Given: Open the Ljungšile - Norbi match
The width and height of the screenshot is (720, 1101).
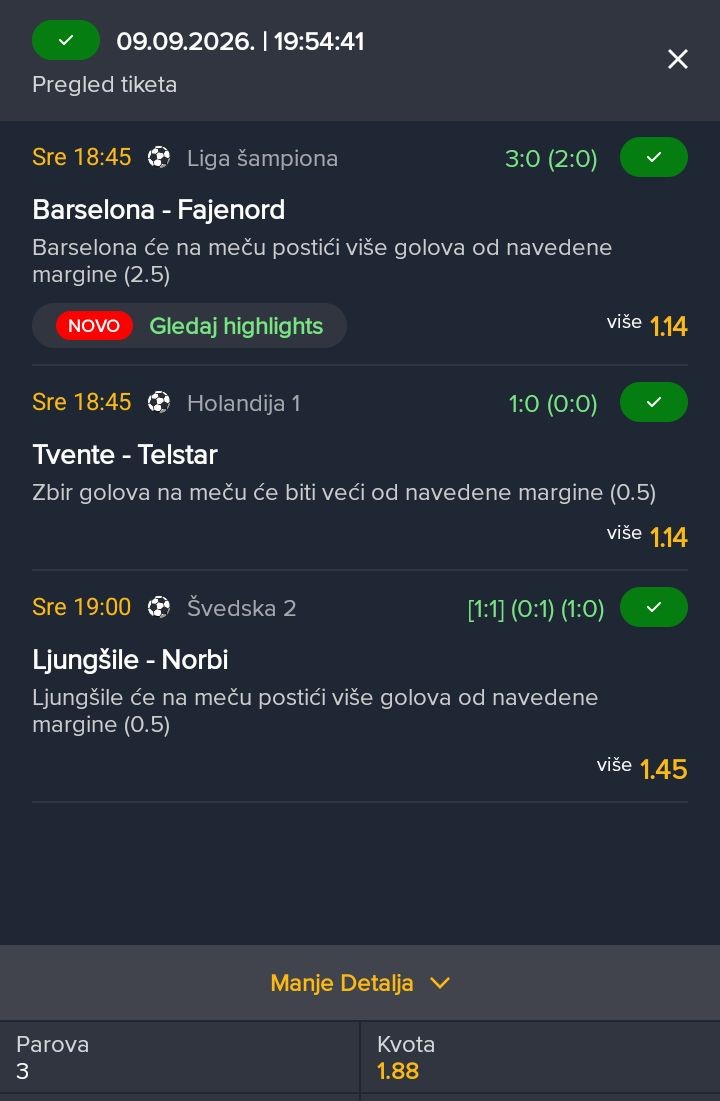Looking at the screenshot, I should point(130,660).
